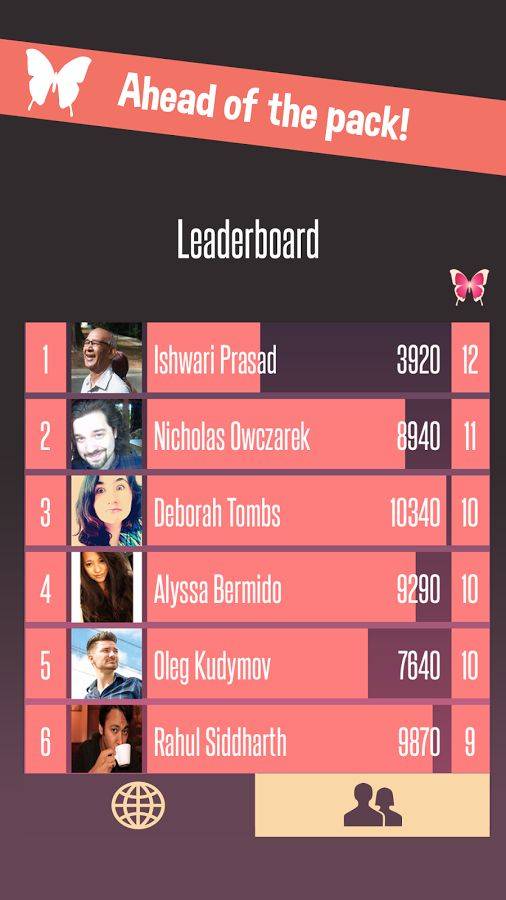
Task: Open Rahul Siddharth's leaderboard row
Action: tap(257, 739)
